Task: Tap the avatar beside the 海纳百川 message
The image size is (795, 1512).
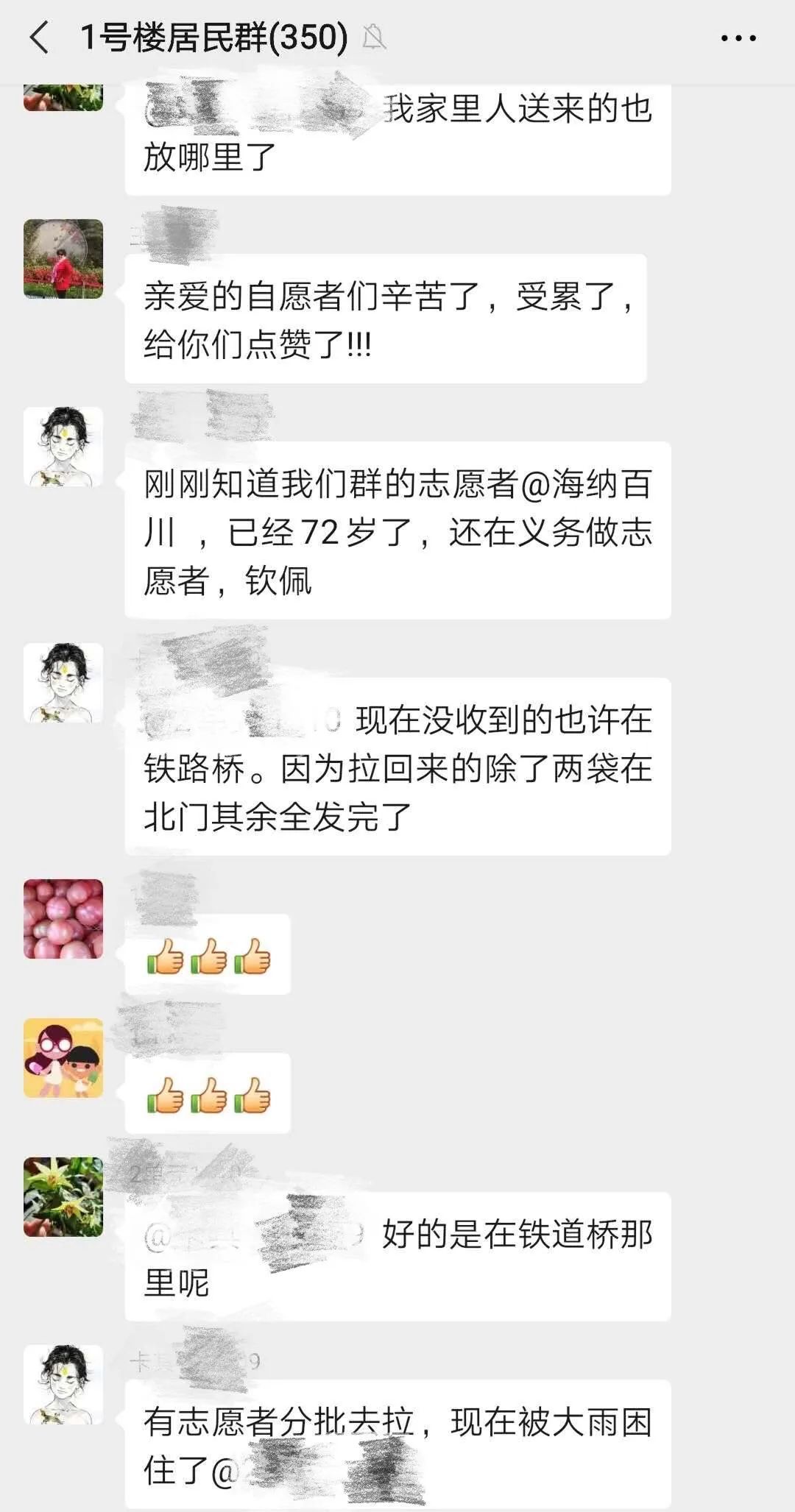Action: (63, 447)
